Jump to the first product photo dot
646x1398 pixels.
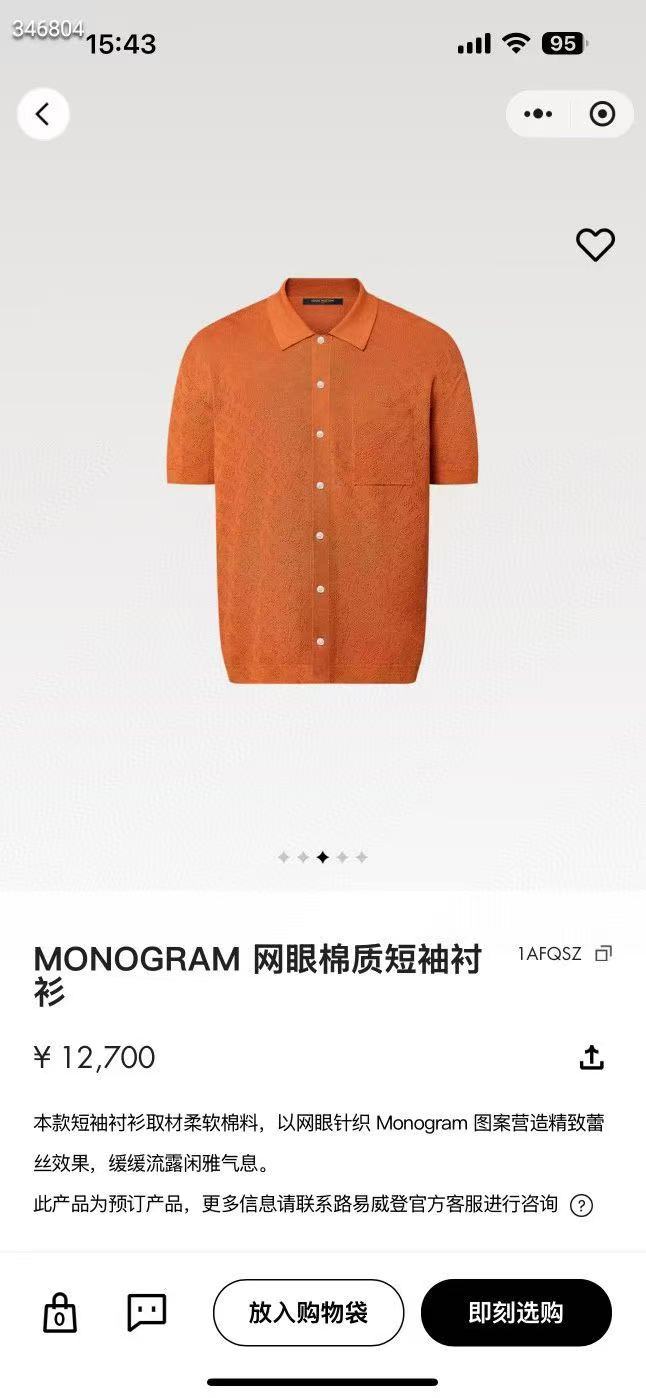tap(284, 857)
